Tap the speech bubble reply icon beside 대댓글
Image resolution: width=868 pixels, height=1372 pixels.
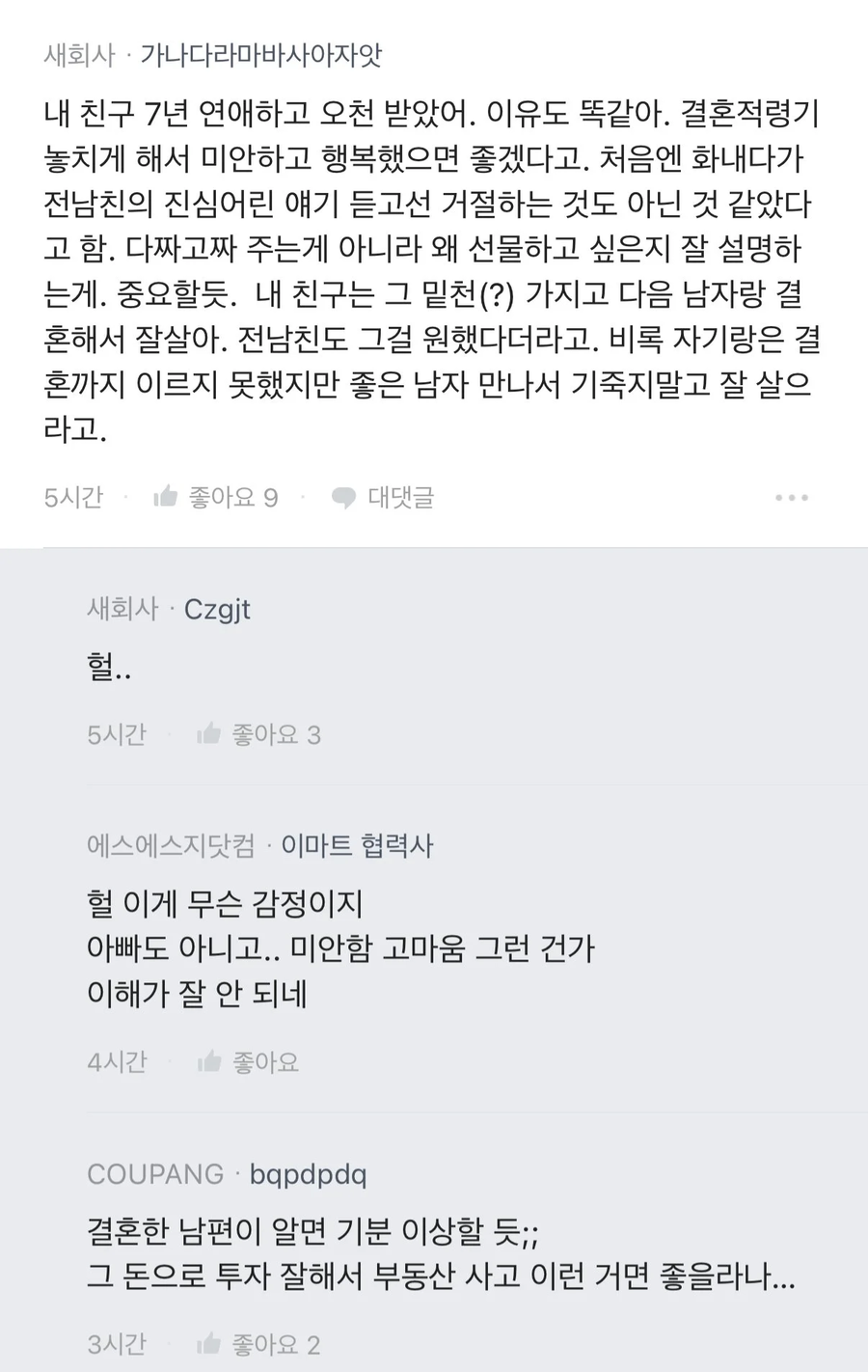point(344,496)
